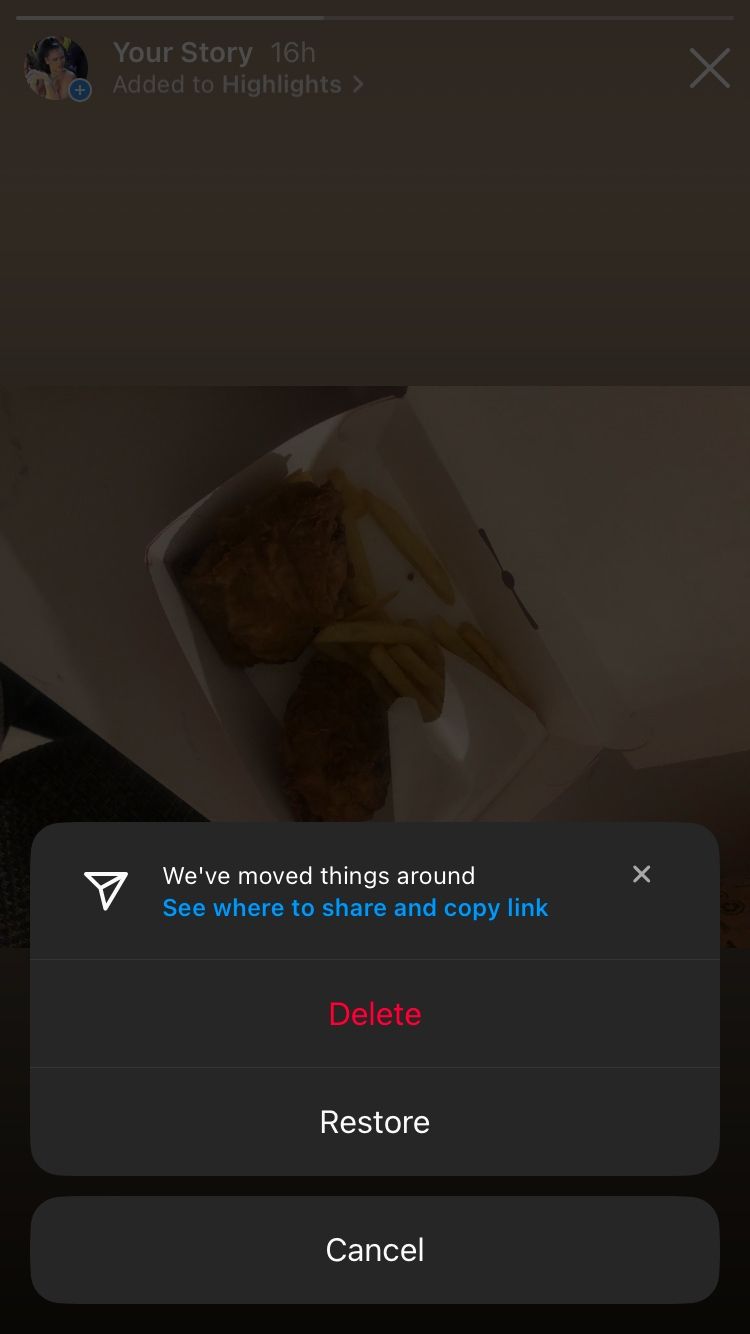Tap 'Your Story' label
Screen dimensions: 750x1334
(x=183, y=52)
